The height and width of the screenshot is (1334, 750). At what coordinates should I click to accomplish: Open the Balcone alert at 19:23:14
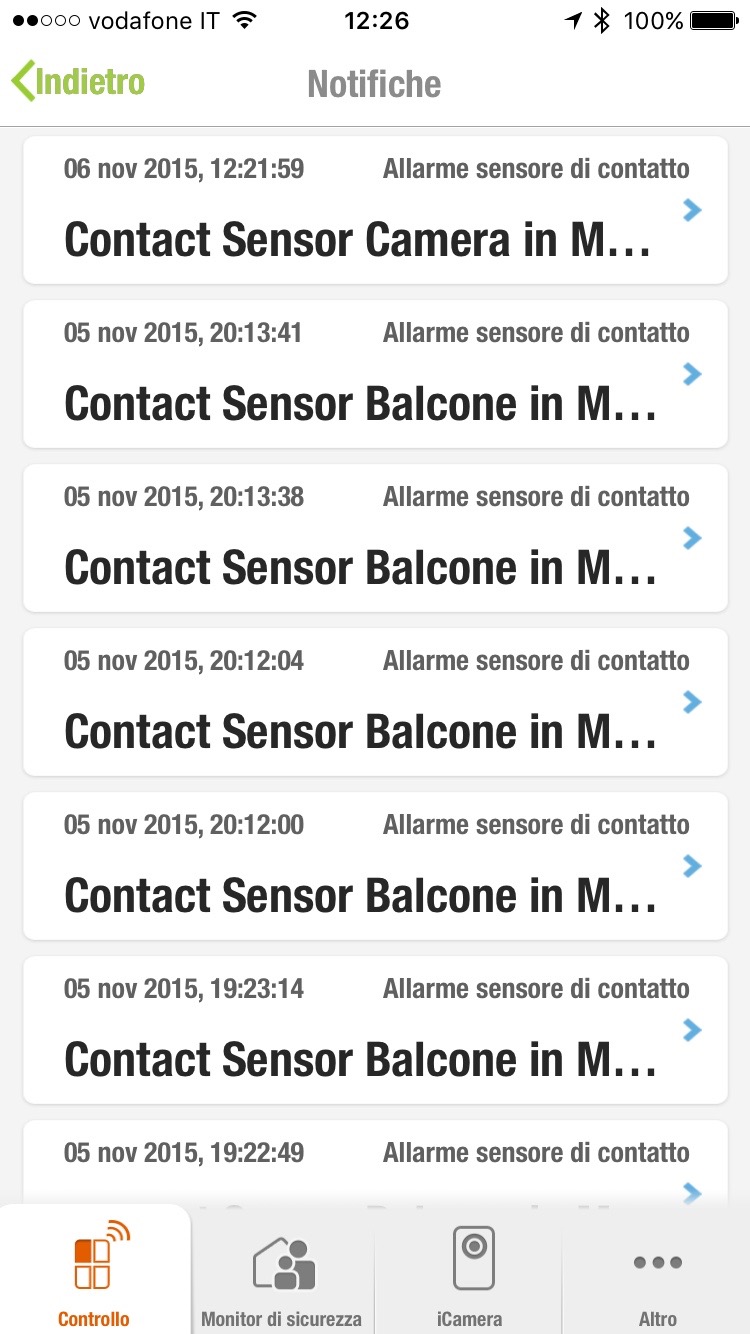[375, 1030]
